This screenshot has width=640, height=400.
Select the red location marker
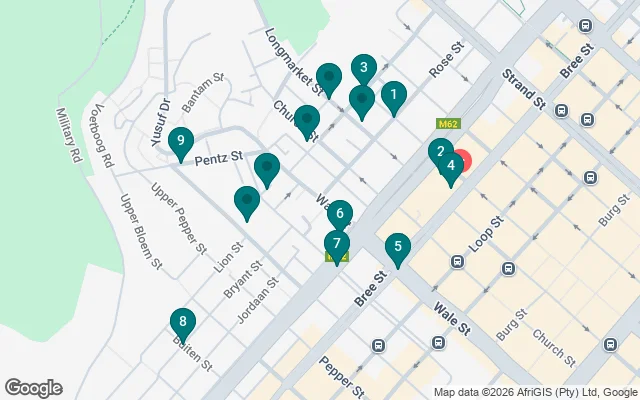click(x=466, y=158)
